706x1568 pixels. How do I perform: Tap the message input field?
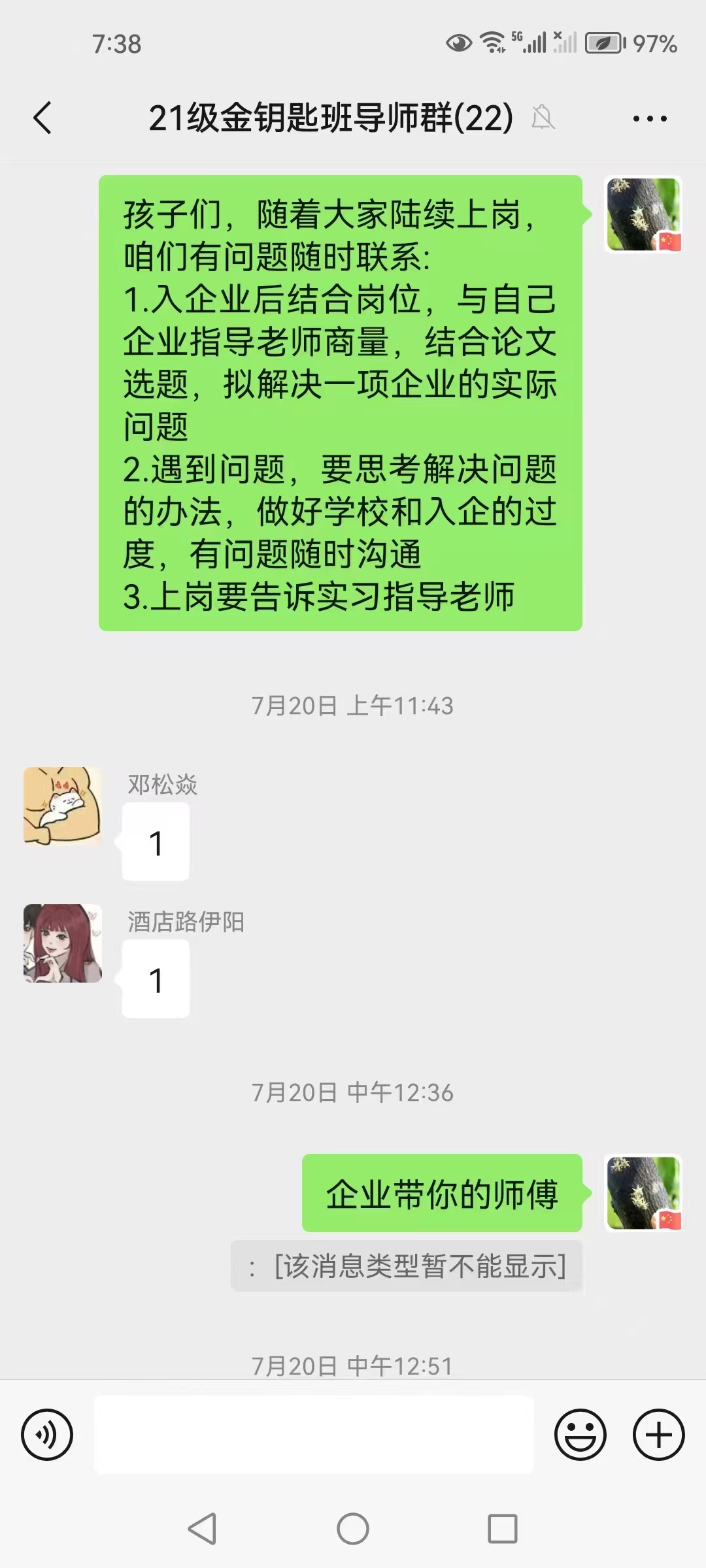pyautogui.click(x=314, y=1435)
